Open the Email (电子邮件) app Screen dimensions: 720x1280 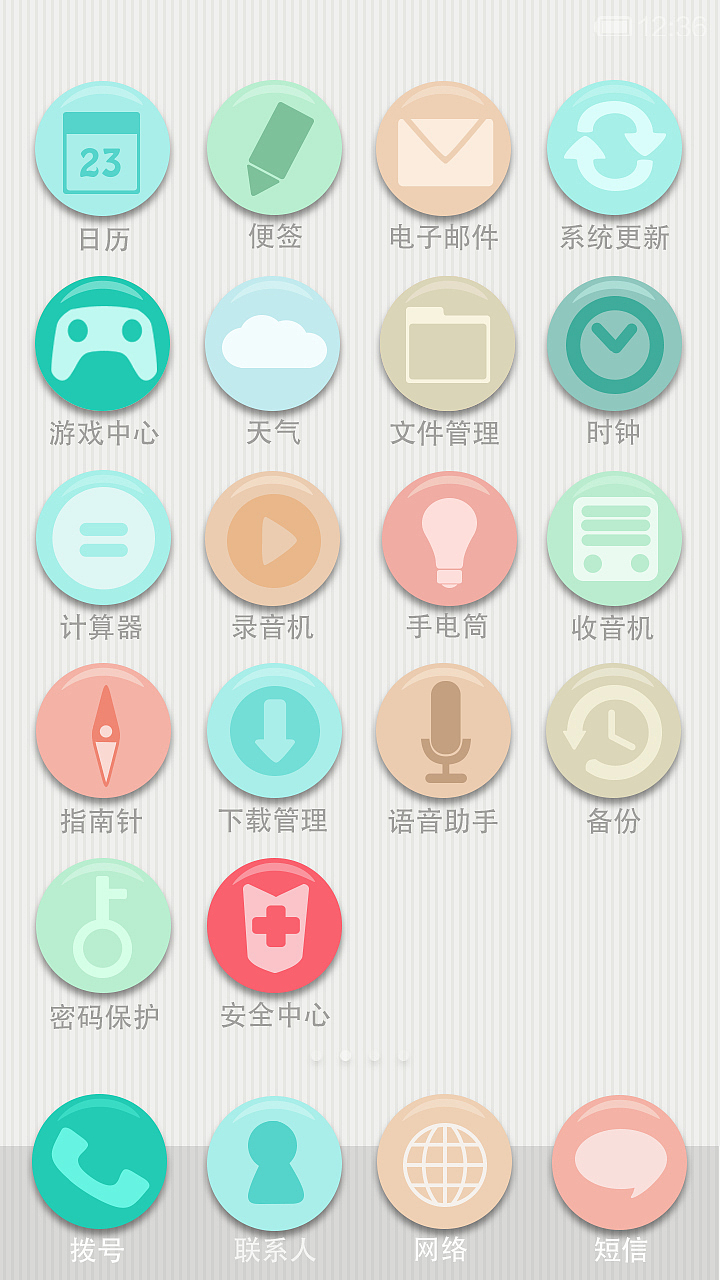point(444,148)
